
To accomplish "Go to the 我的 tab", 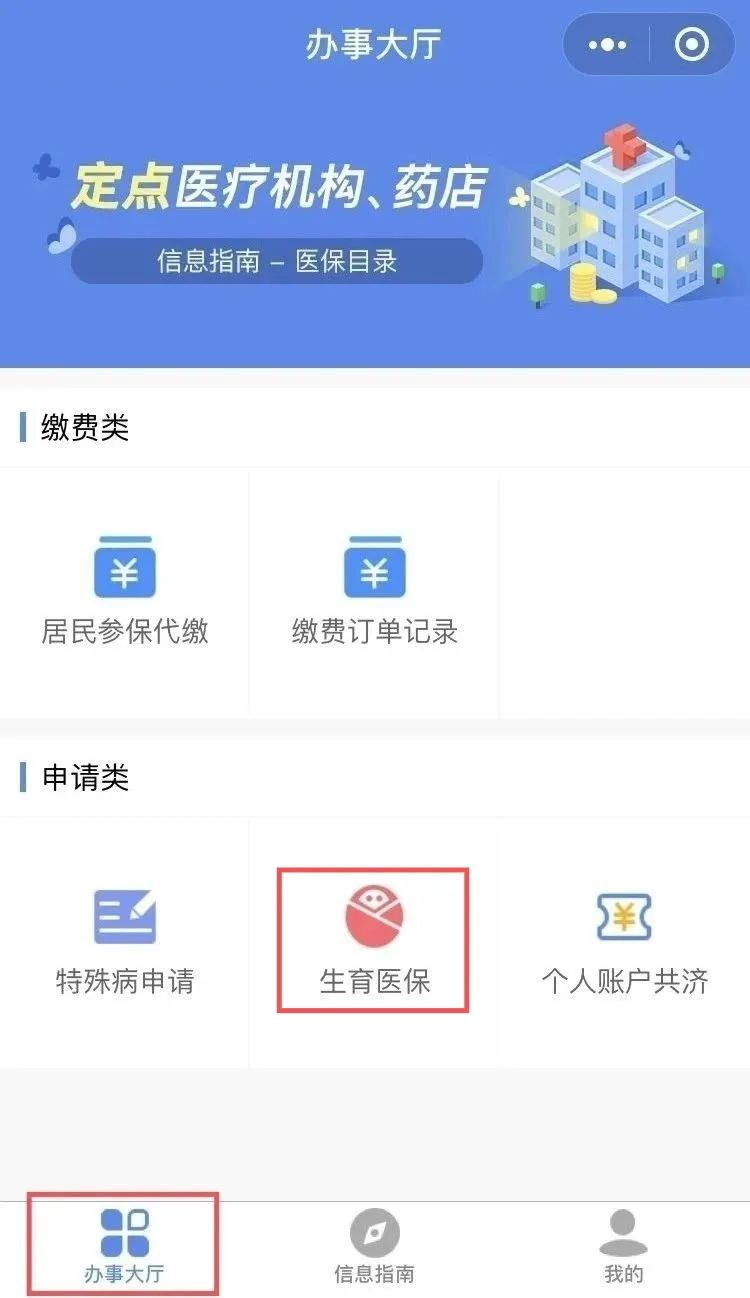I will point(623,1246).
